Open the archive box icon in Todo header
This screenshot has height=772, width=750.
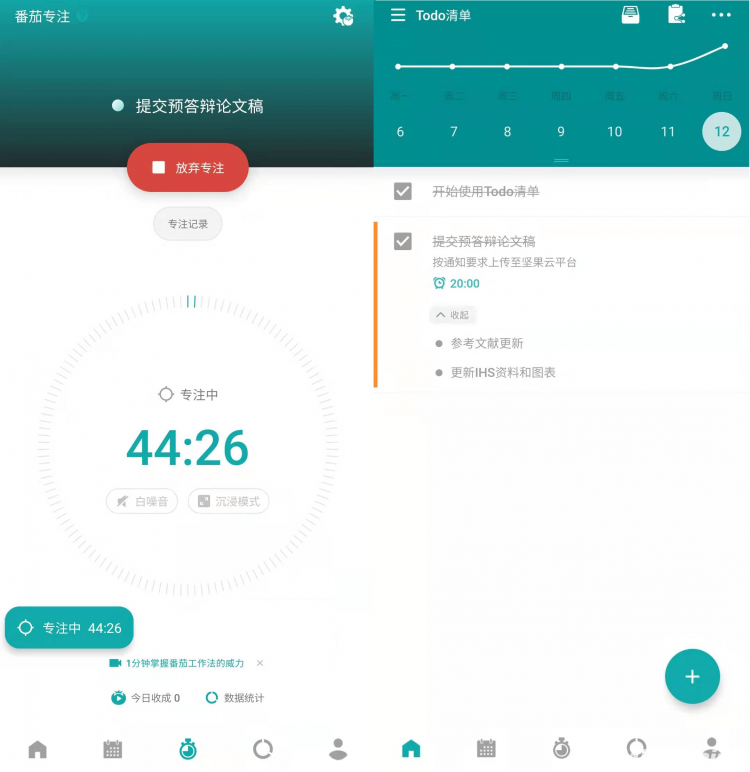click(630, 15)
